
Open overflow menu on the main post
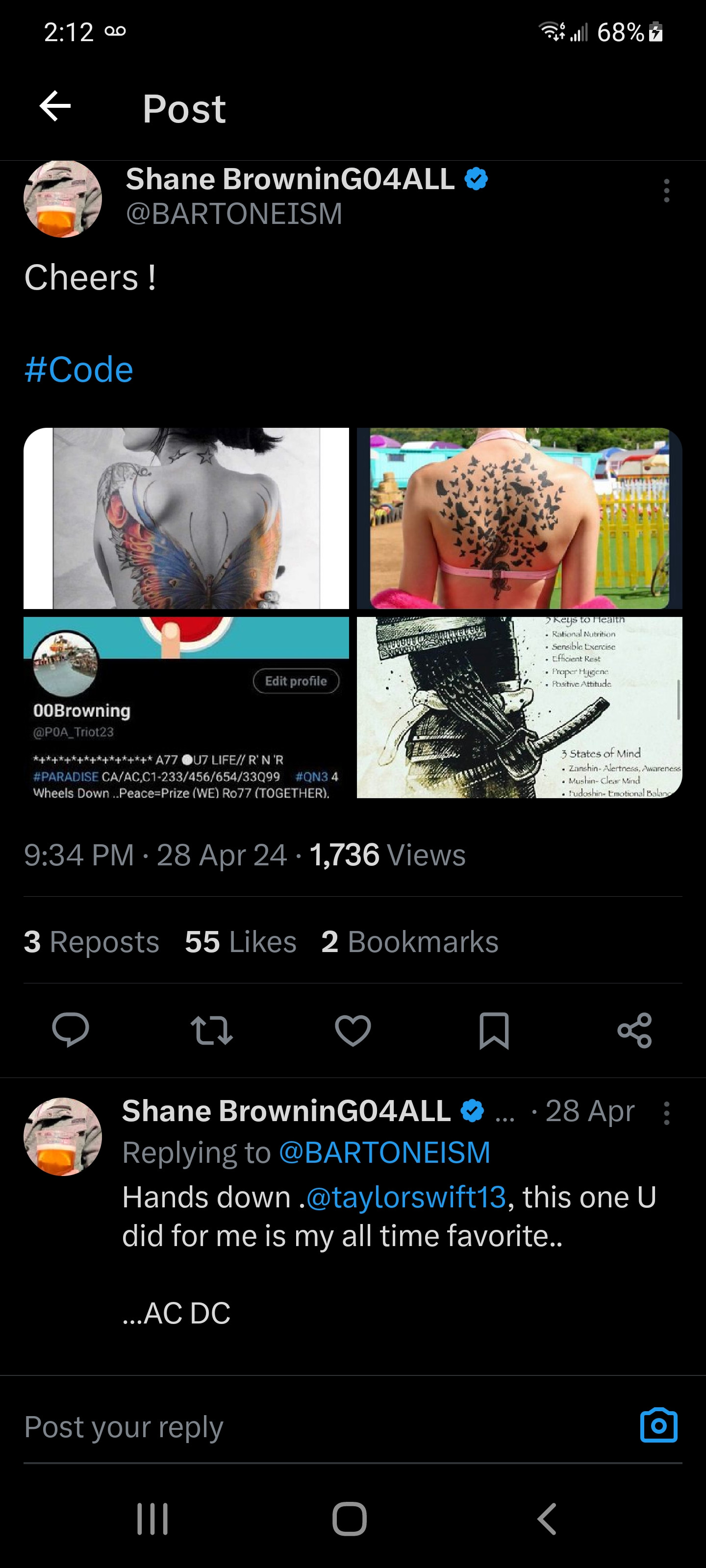[666, 191]
